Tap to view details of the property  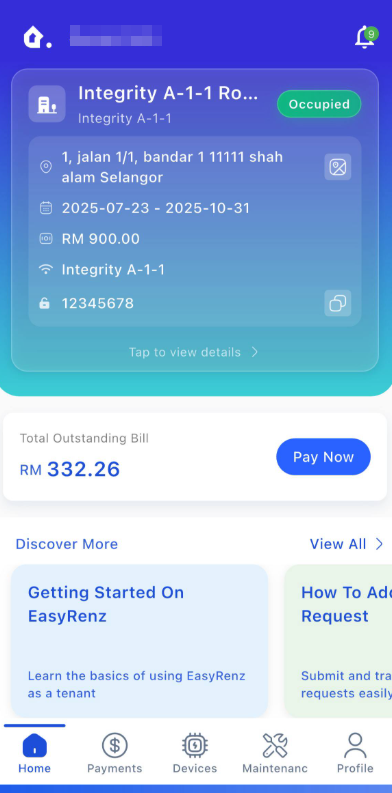coord(194,352)
